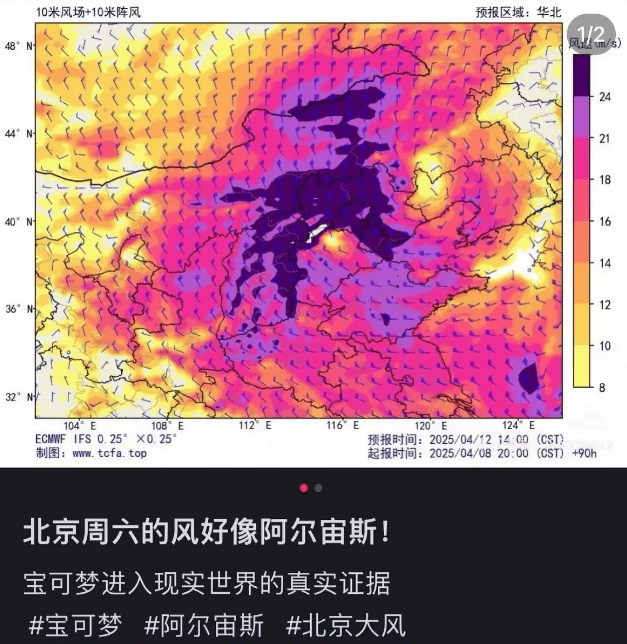Tap the second image page indicator dot

point(318,488)
